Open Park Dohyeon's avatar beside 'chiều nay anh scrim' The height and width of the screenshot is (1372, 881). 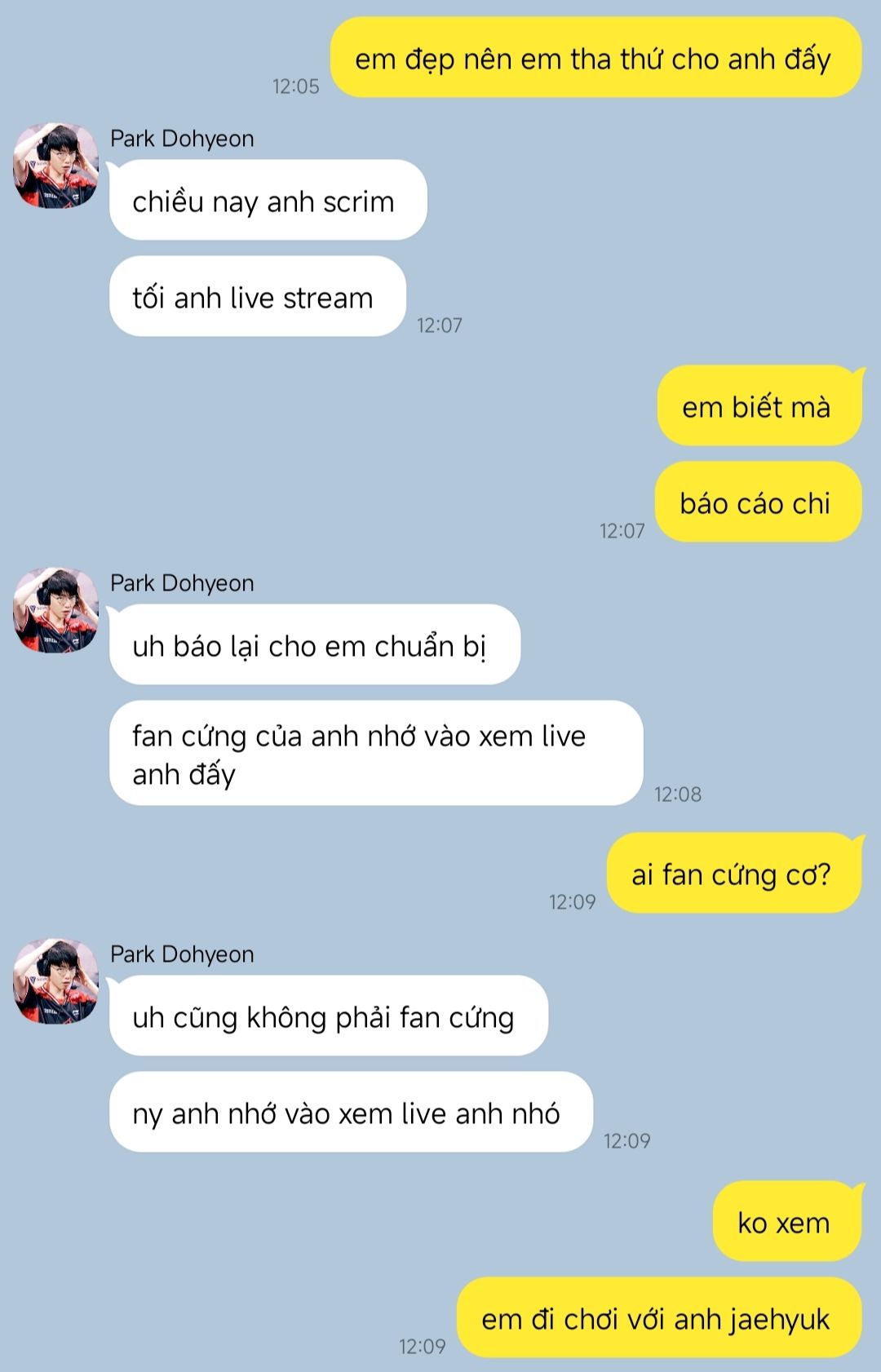tap(55, 166)
